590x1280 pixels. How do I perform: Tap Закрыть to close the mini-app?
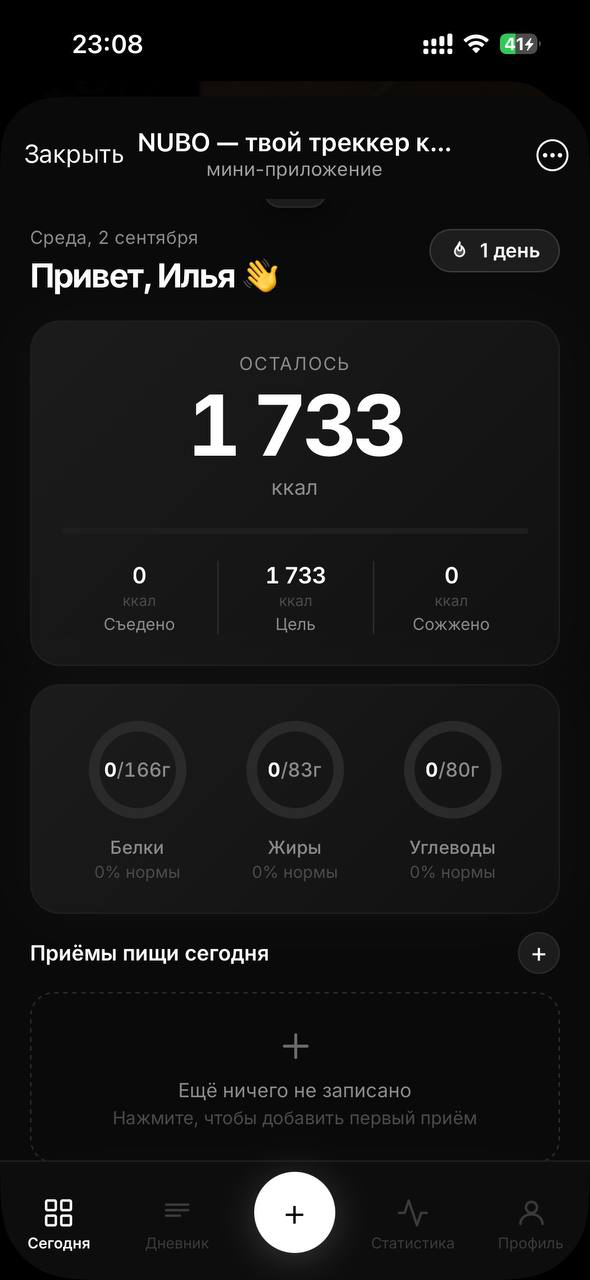coord(74,154)
